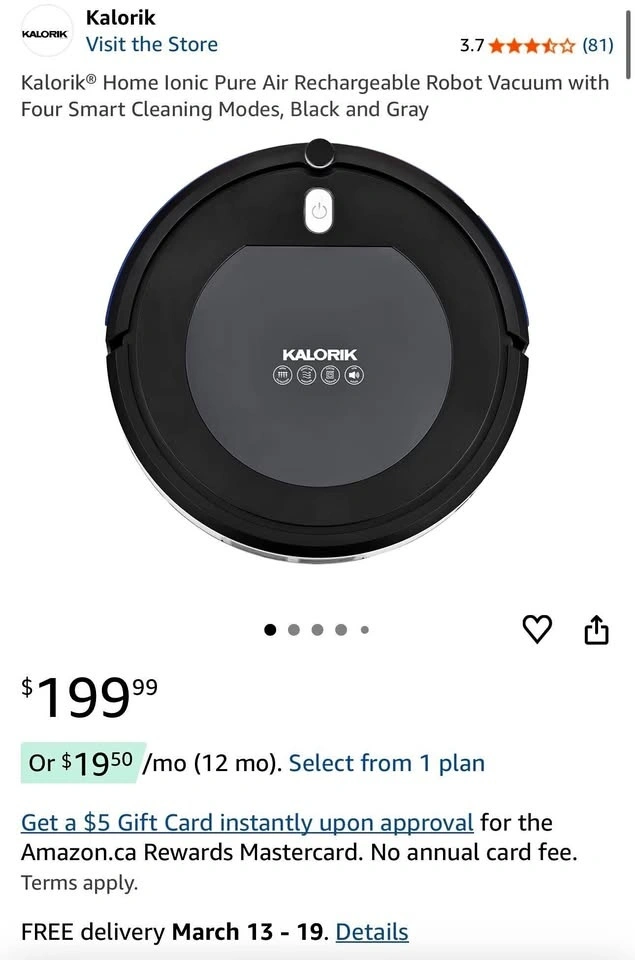The height and width of the screenshot is (960, 635).
Task: Open the 3.7 star ratings and reviews
Action: (x=535, y=45)
